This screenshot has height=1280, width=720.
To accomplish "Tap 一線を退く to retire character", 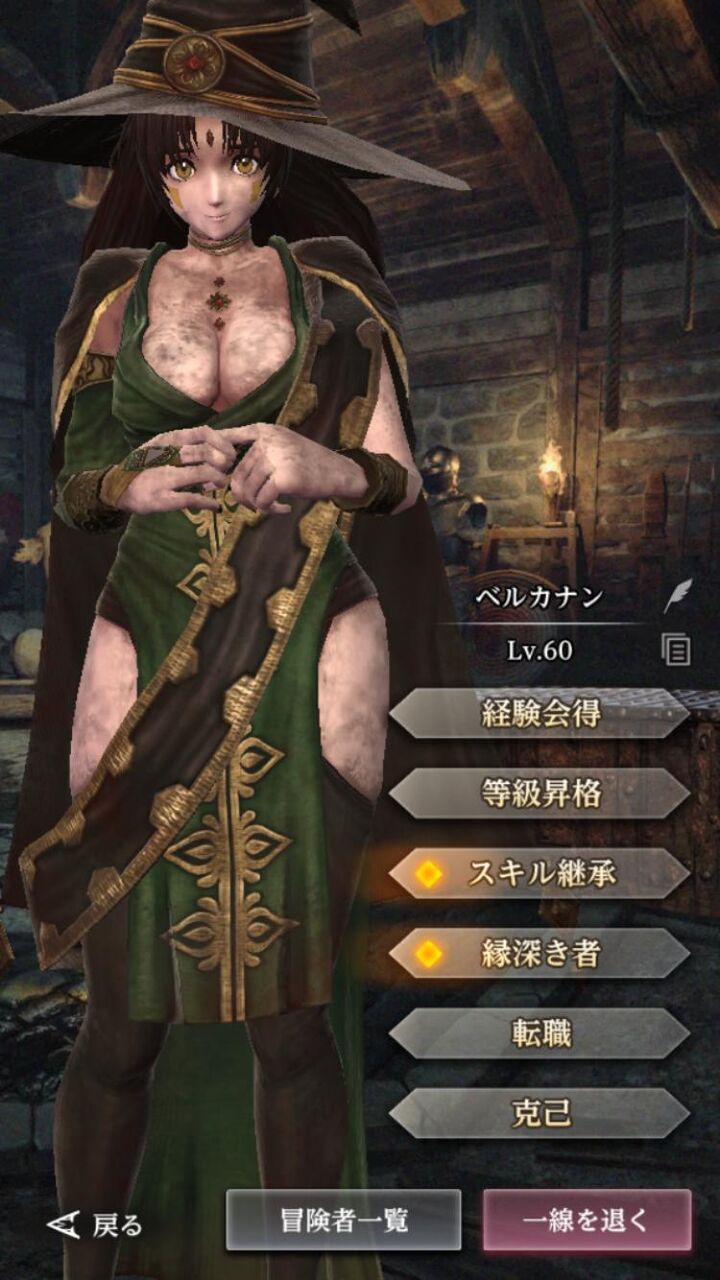I will (x=587, y=1220).
